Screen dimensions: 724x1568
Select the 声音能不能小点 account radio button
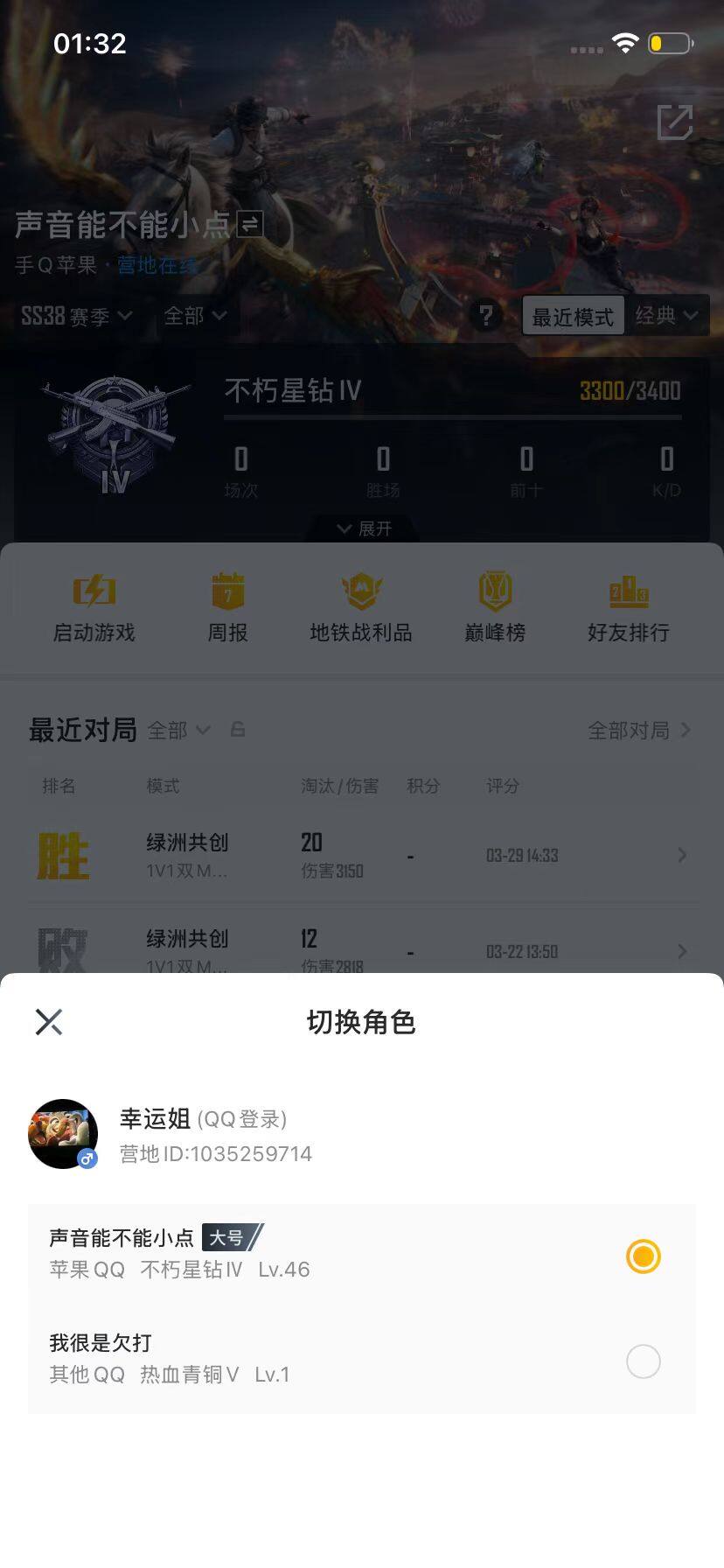click(643, 1256)
